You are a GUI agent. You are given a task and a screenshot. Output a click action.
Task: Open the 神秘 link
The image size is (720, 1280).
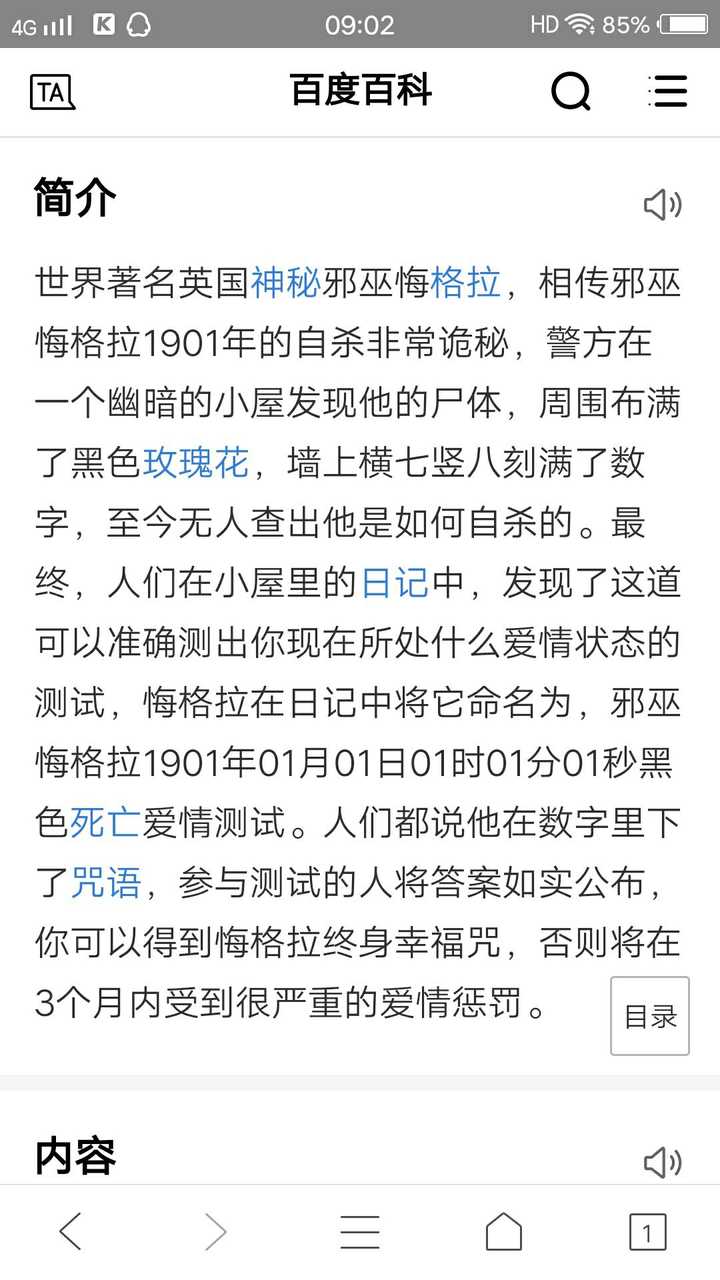click(x=286, y=283)
